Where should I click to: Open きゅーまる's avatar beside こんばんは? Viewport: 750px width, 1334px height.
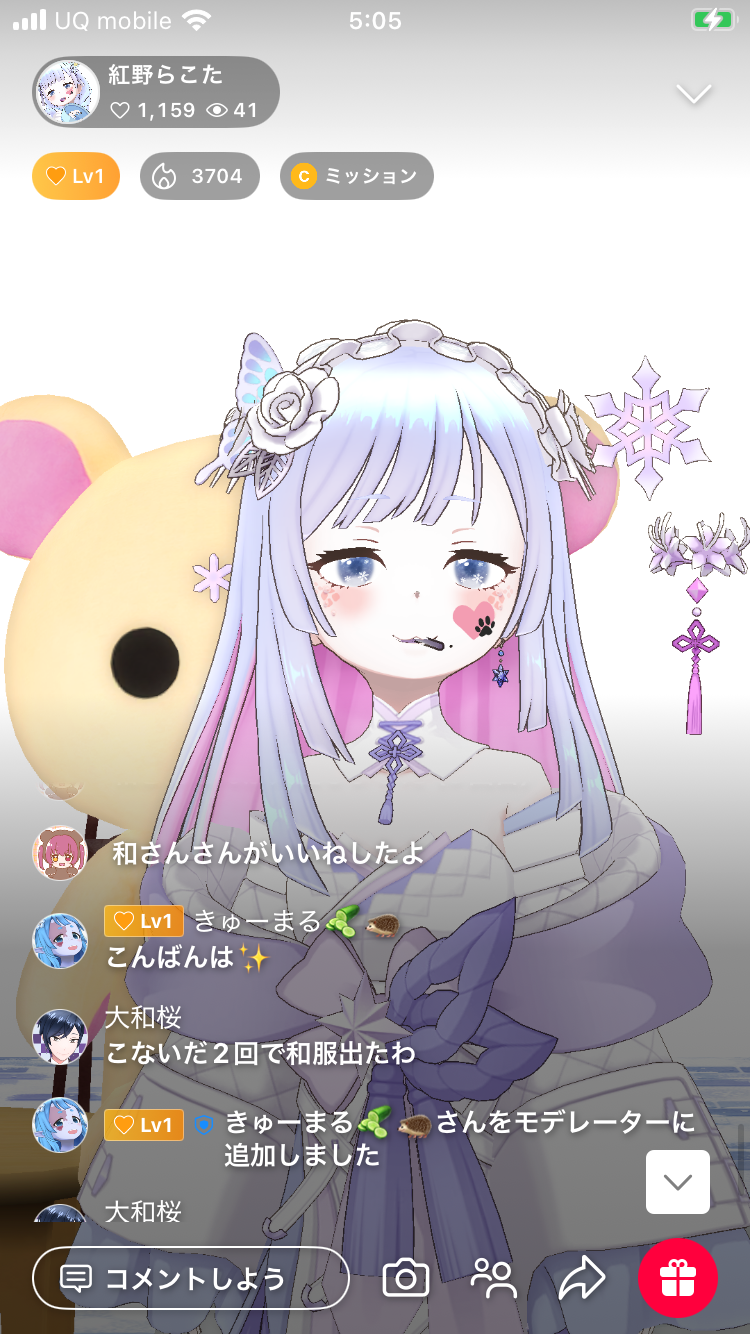click(x=60, y=940)
